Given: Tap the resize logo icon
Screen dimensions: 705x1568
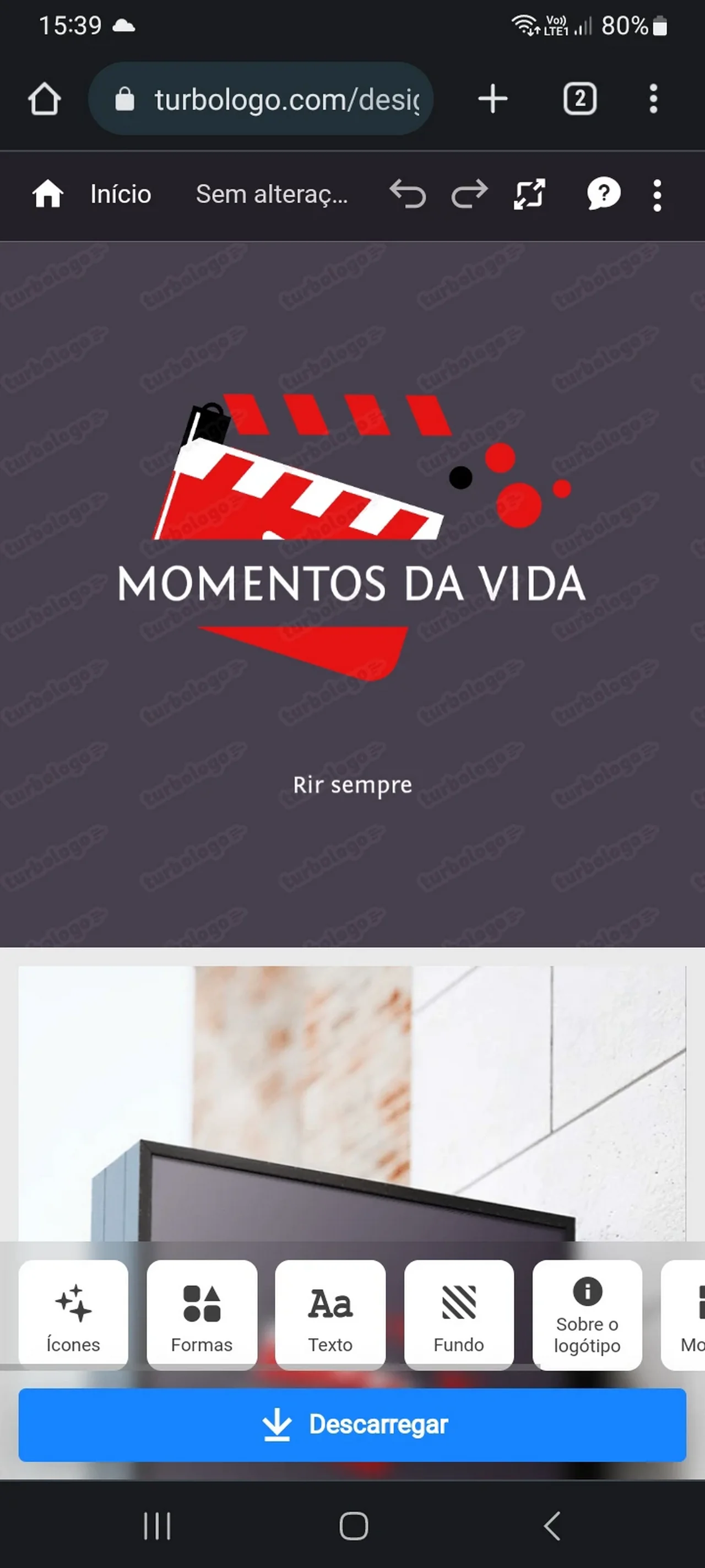Looking at the screenshot, I should [529, 194].
